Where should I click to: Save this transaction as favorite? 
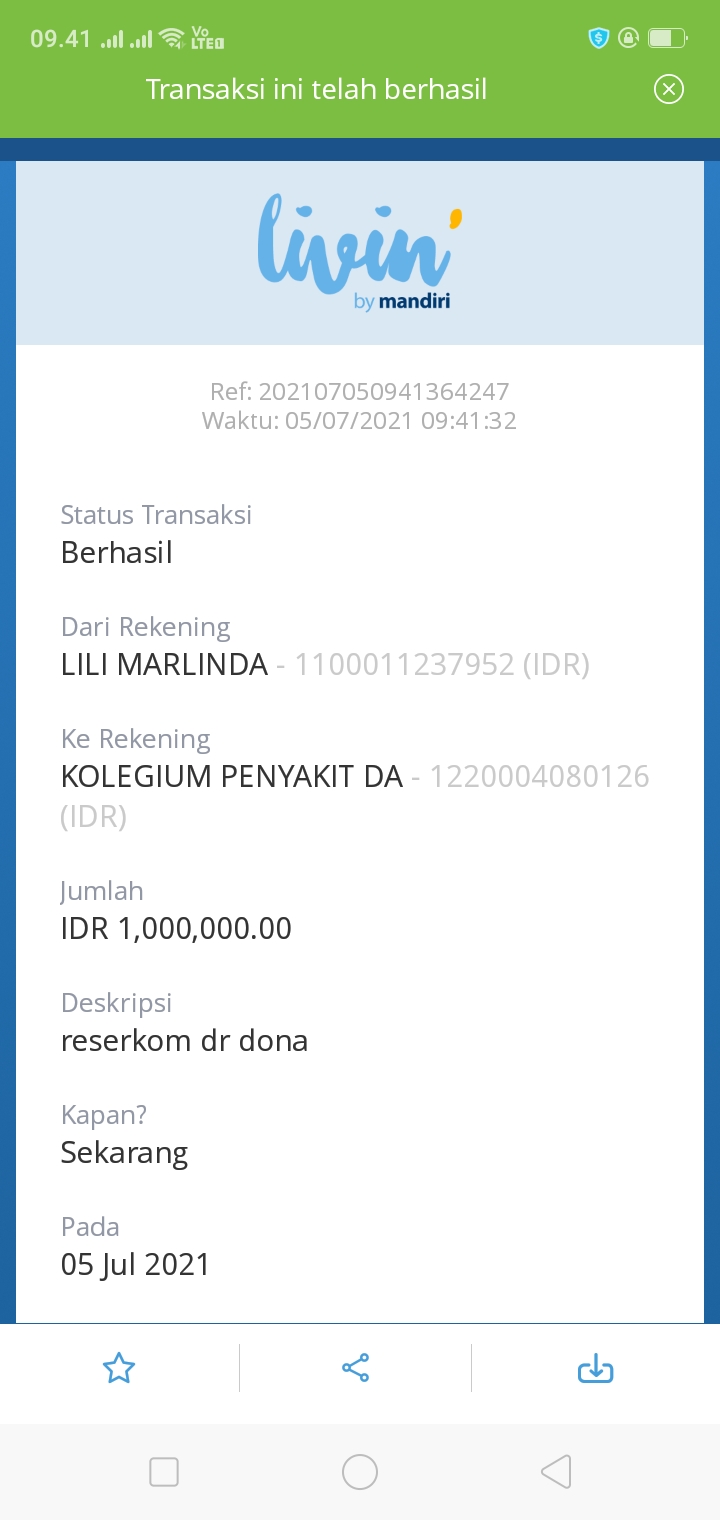[x=119, y=1368]
